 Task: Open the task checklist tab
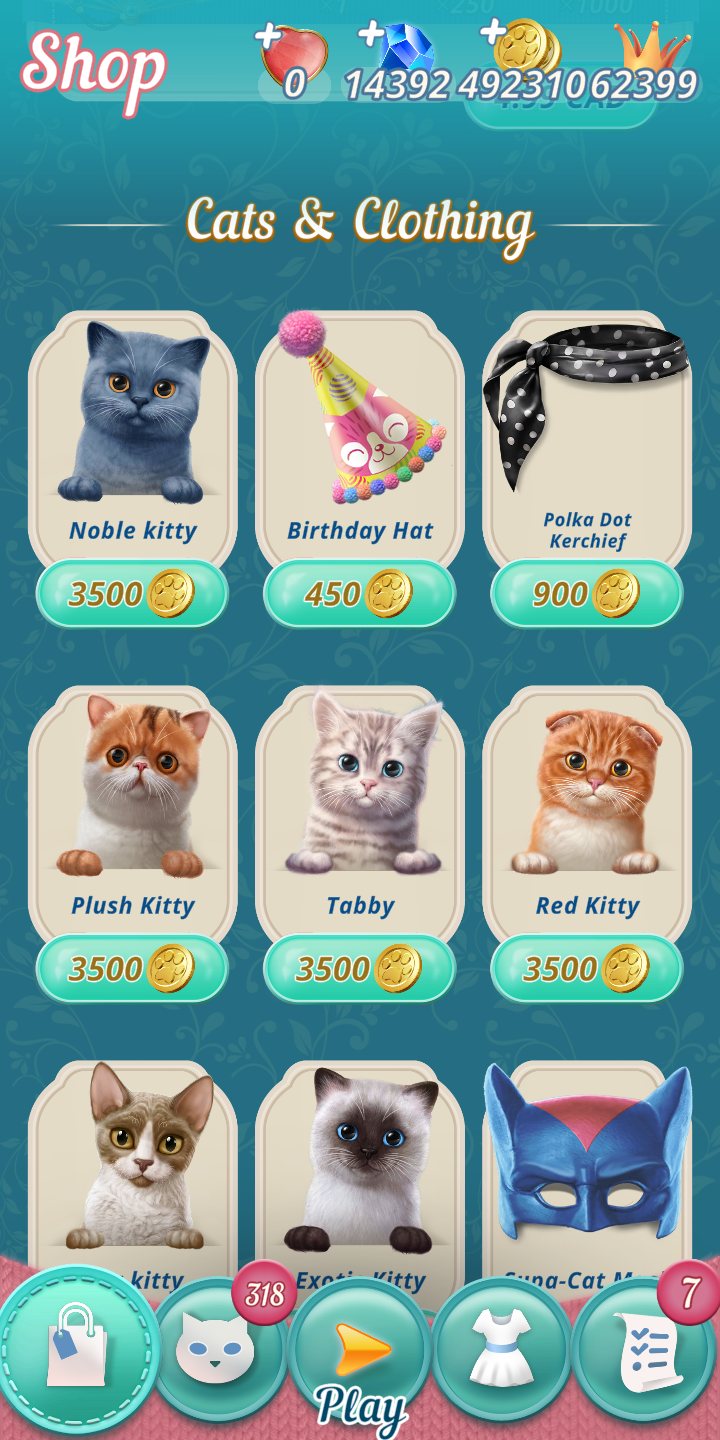(x=642, y=1352)
